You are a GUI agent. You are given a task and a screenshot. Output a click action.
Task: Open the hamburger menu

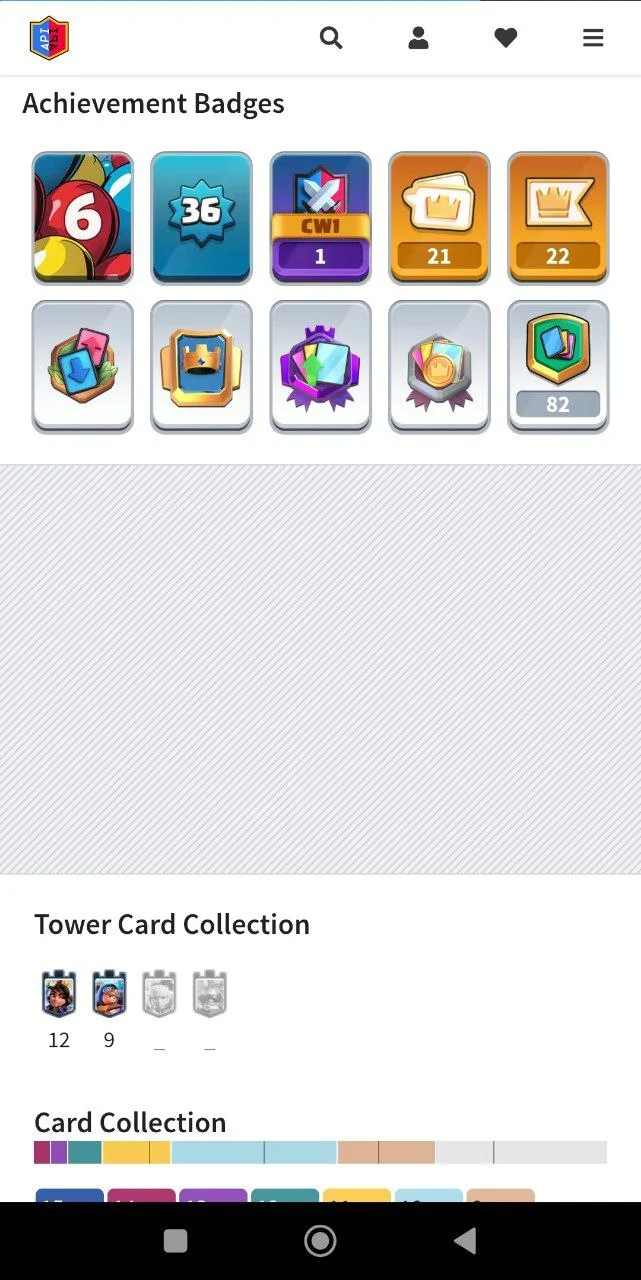(x=593, y=38)
